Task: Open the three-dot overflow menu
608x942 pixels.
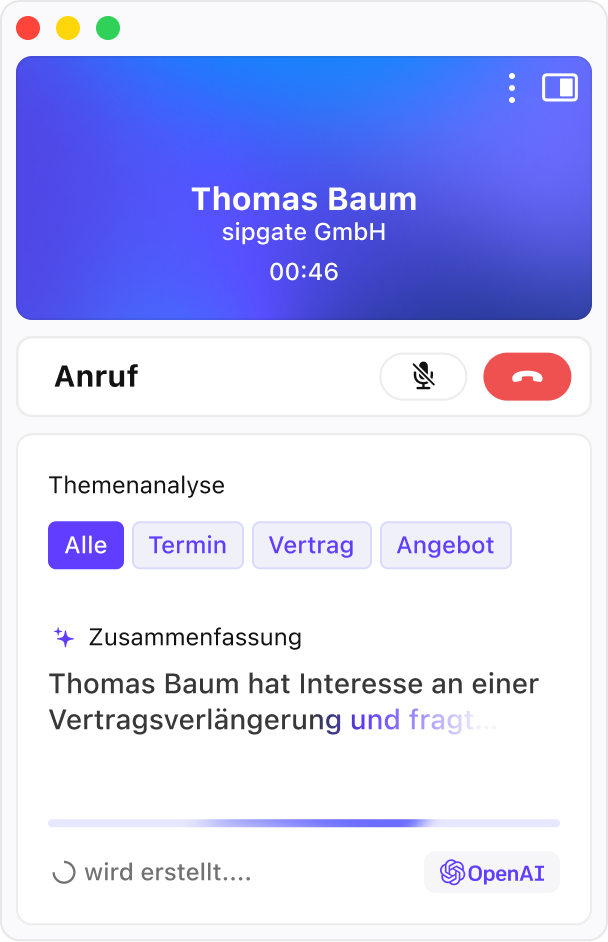Action: (x=512, y=88)
